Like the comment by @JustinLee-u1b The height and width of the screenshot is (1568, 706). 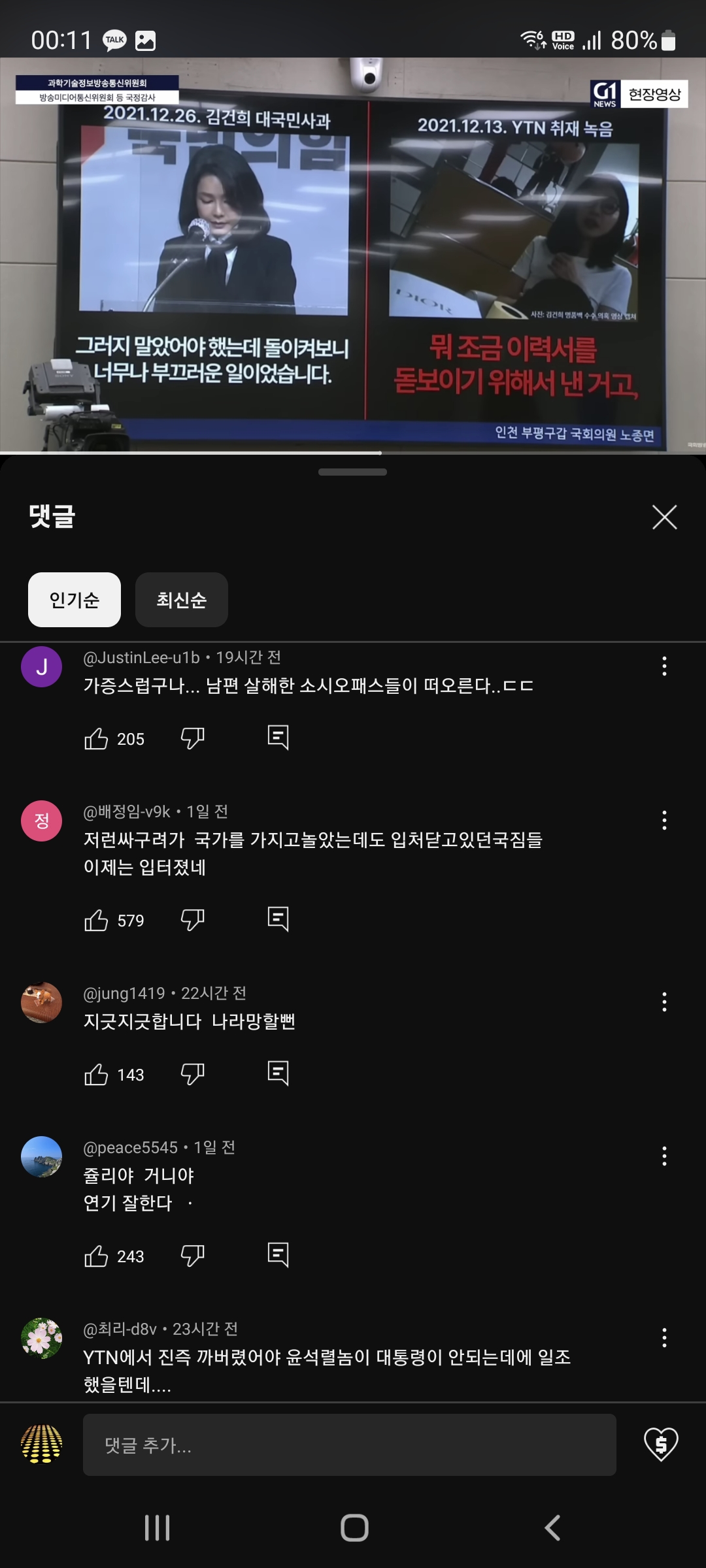pyautogui.click(x=96, y=739)
